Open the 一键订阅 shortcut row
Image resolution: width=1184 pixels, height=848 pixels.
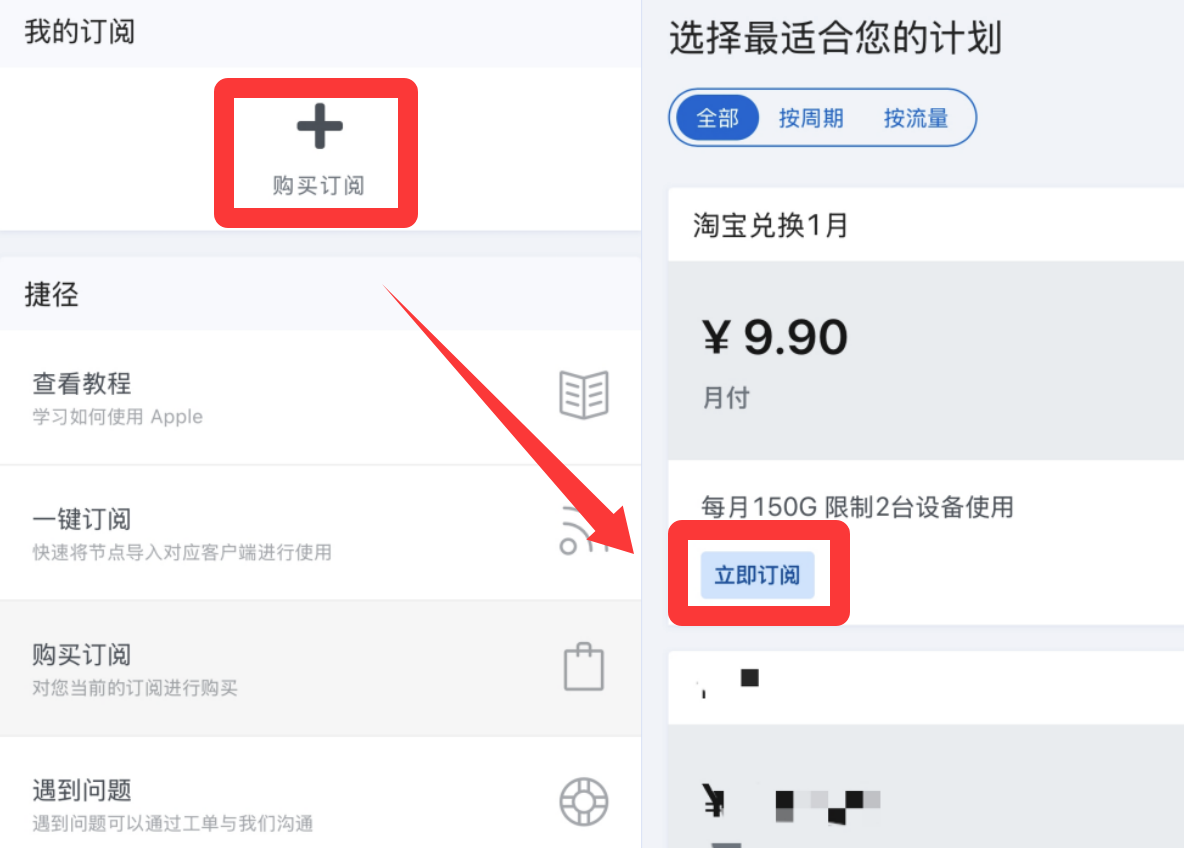[x=320, y=533]
